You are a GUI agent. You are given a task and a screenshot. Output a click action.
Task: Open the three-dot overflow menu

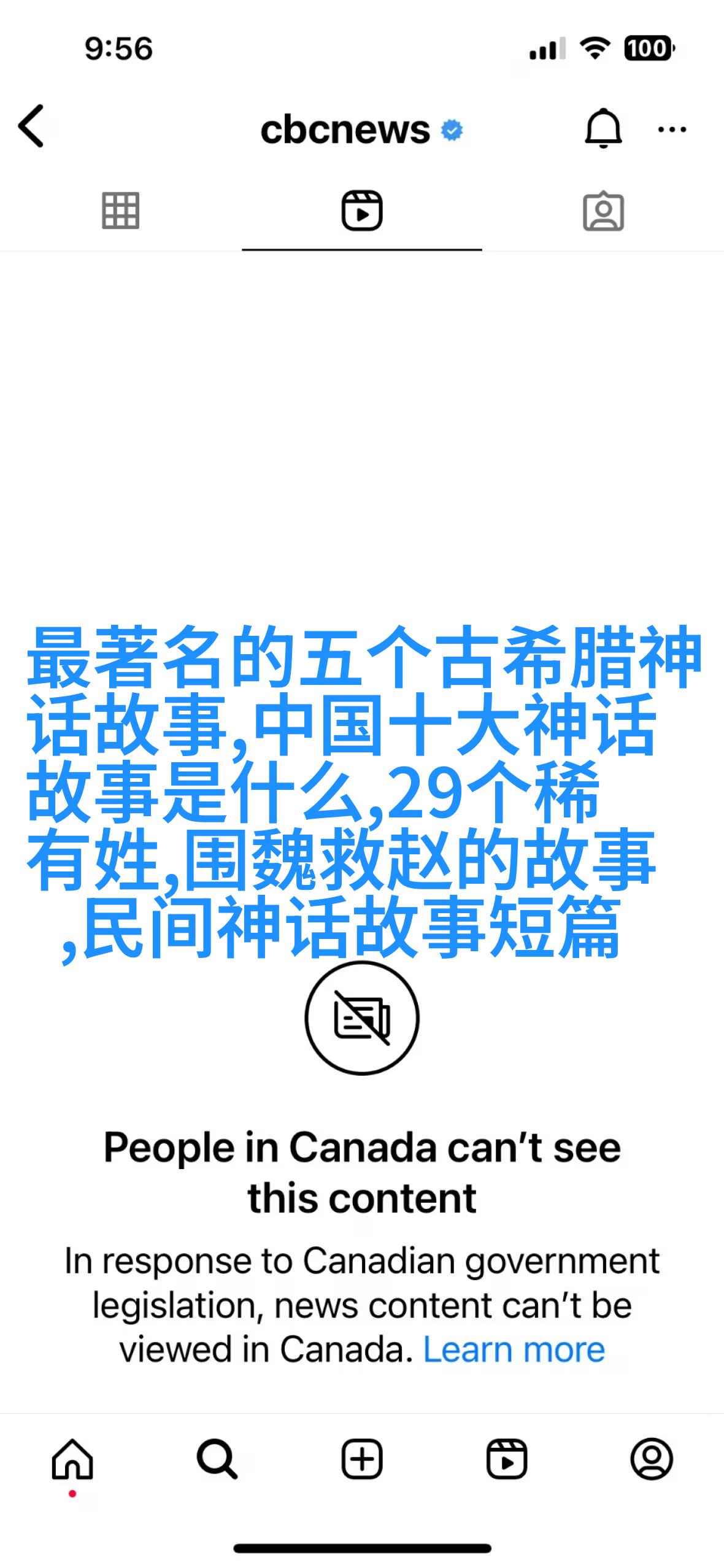tap(672, 129)
